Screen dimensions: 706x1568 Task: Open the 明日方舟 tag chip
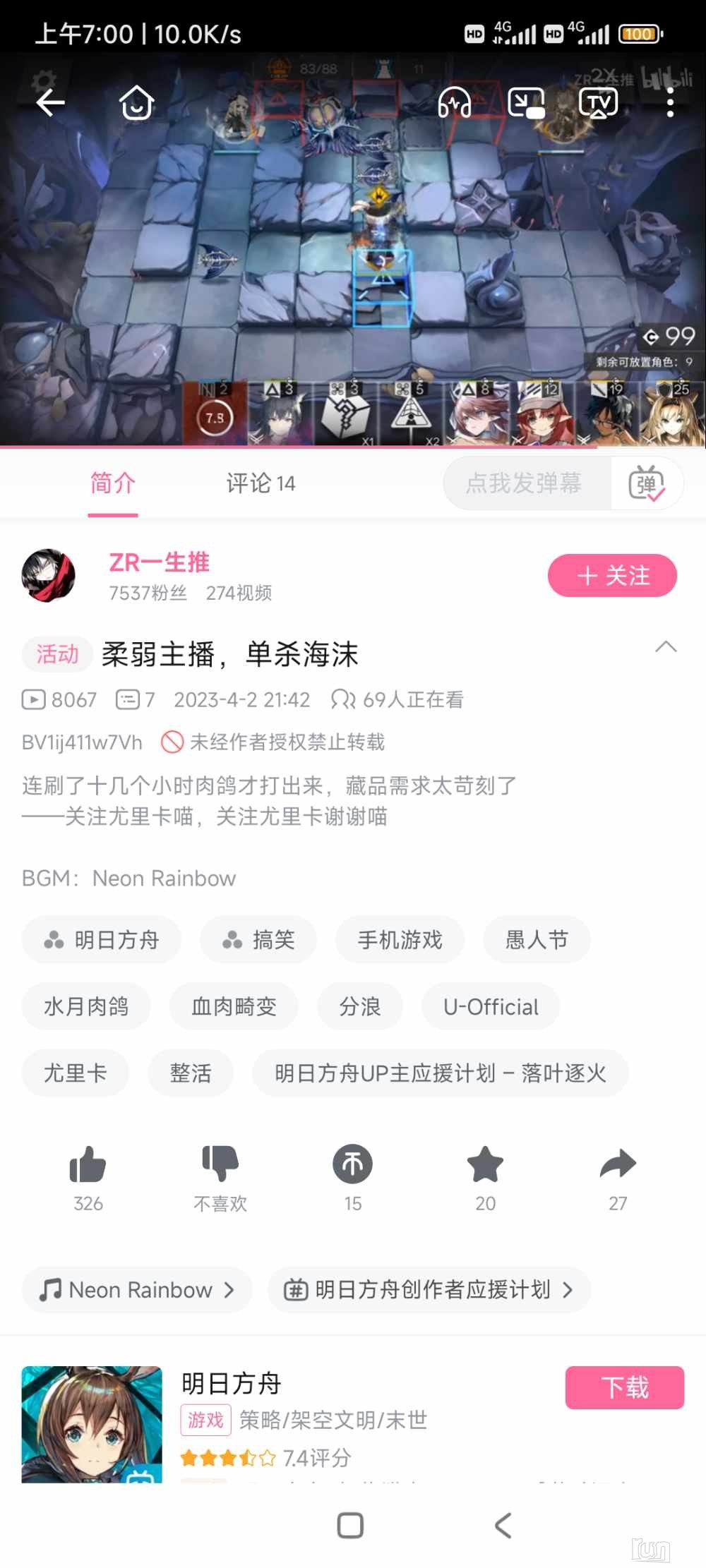(102, 940)
